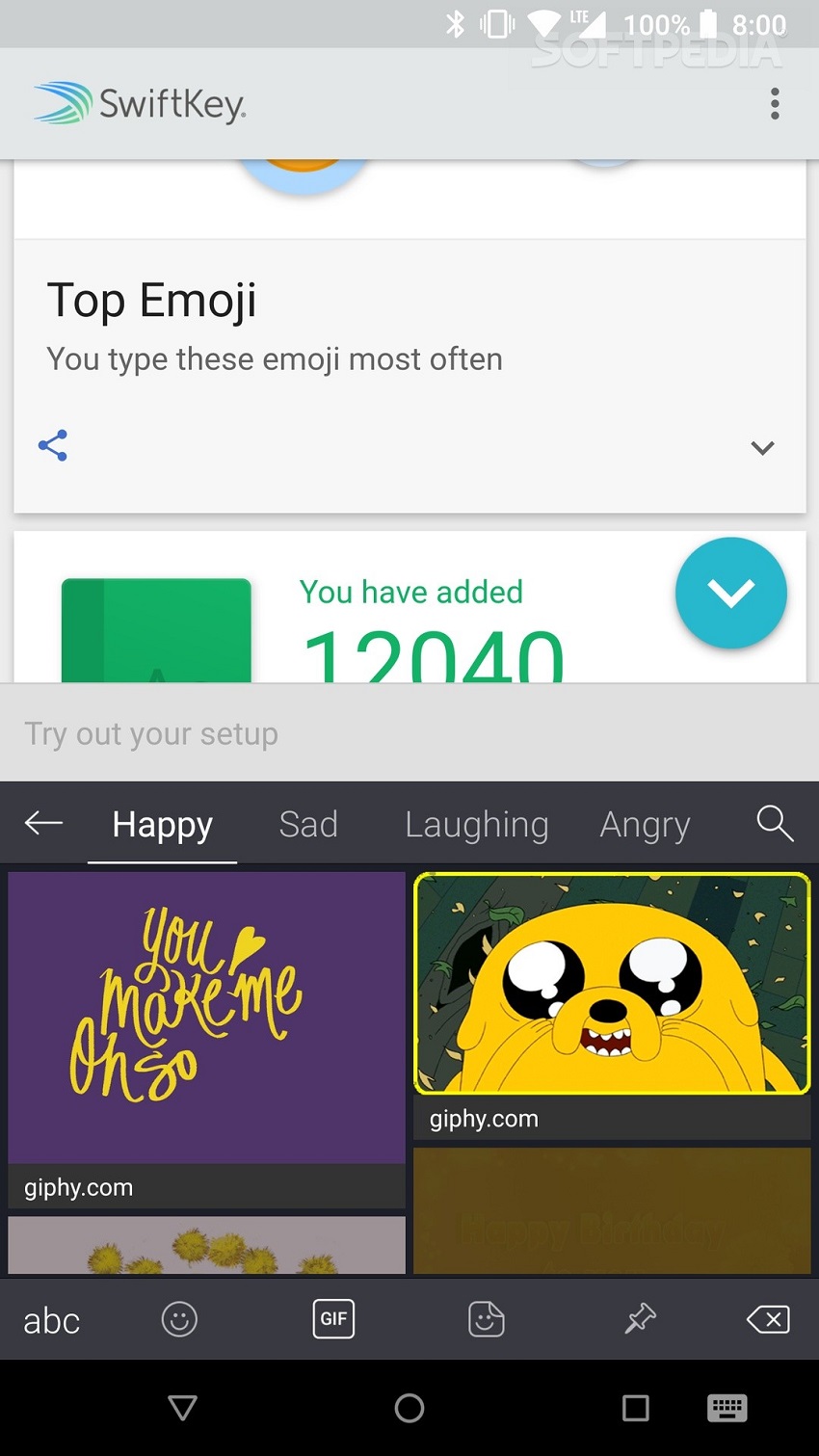Focus the 'Try out your setup' field
819x1456 pixels.
pyautogui.click(x=385, y=733)
